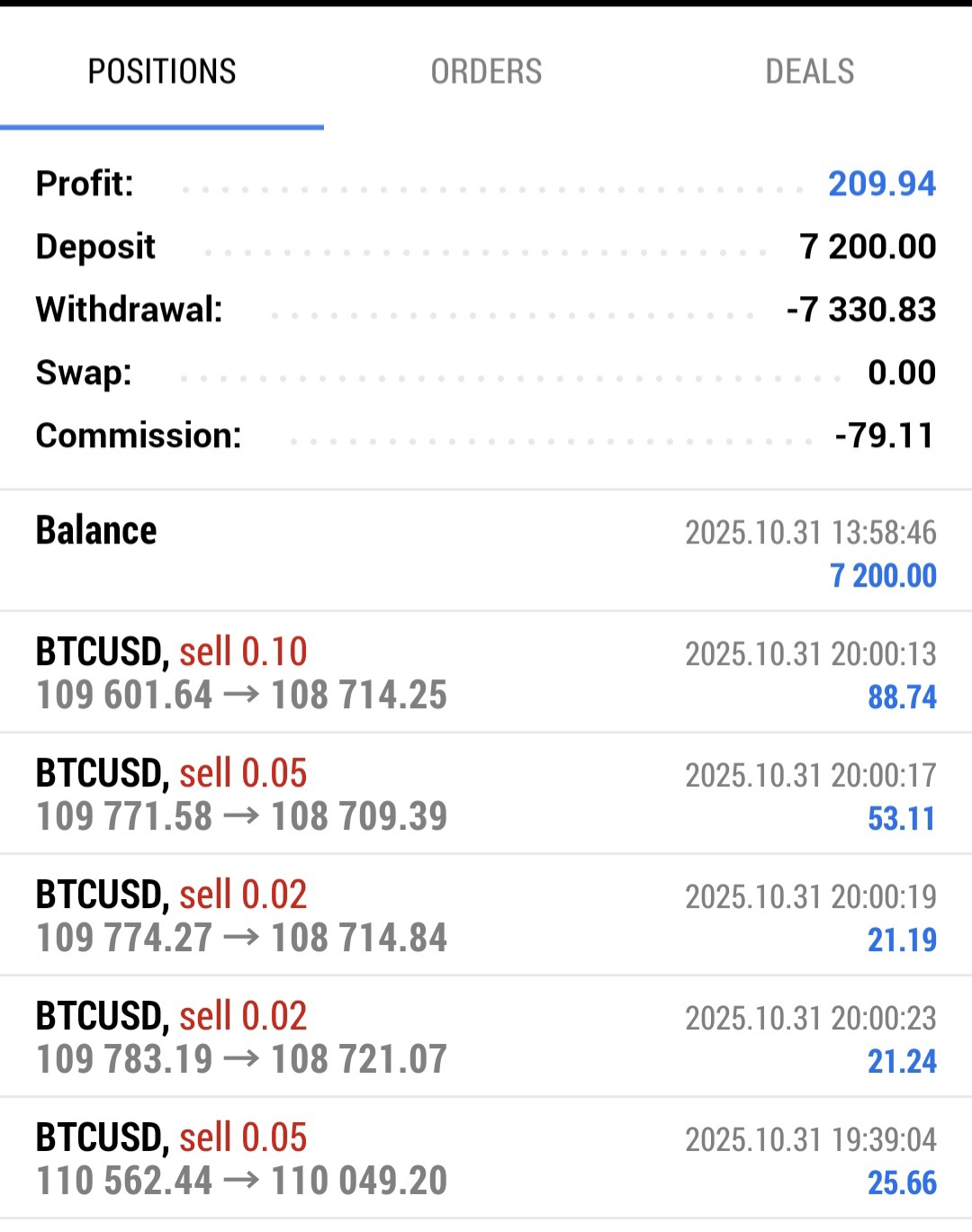Viewport: 972px width, 1232px height.
Task: Select the Positions tab
Action: 162,72
